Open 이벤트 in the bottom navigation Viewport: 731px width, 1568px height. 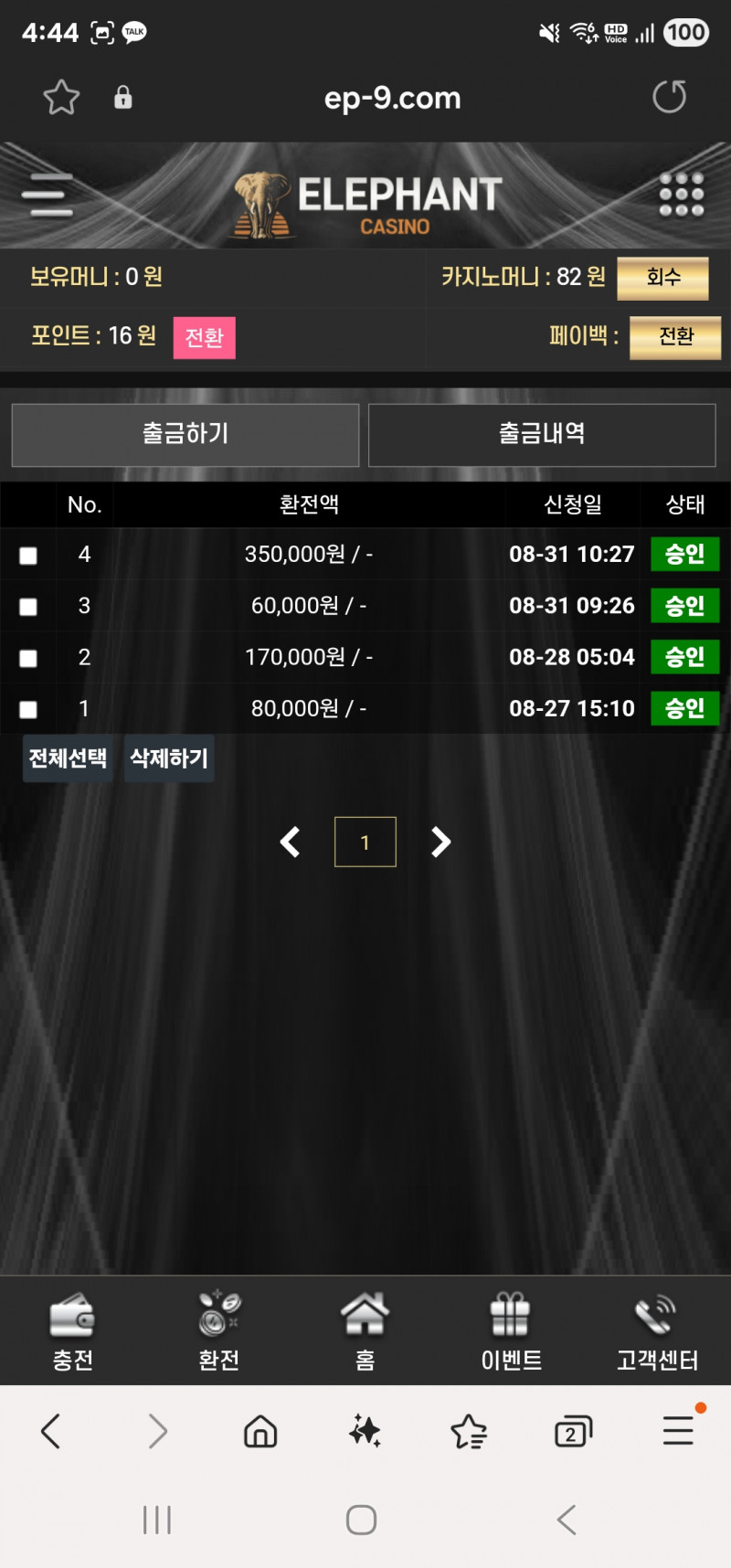pos(511,1332)
